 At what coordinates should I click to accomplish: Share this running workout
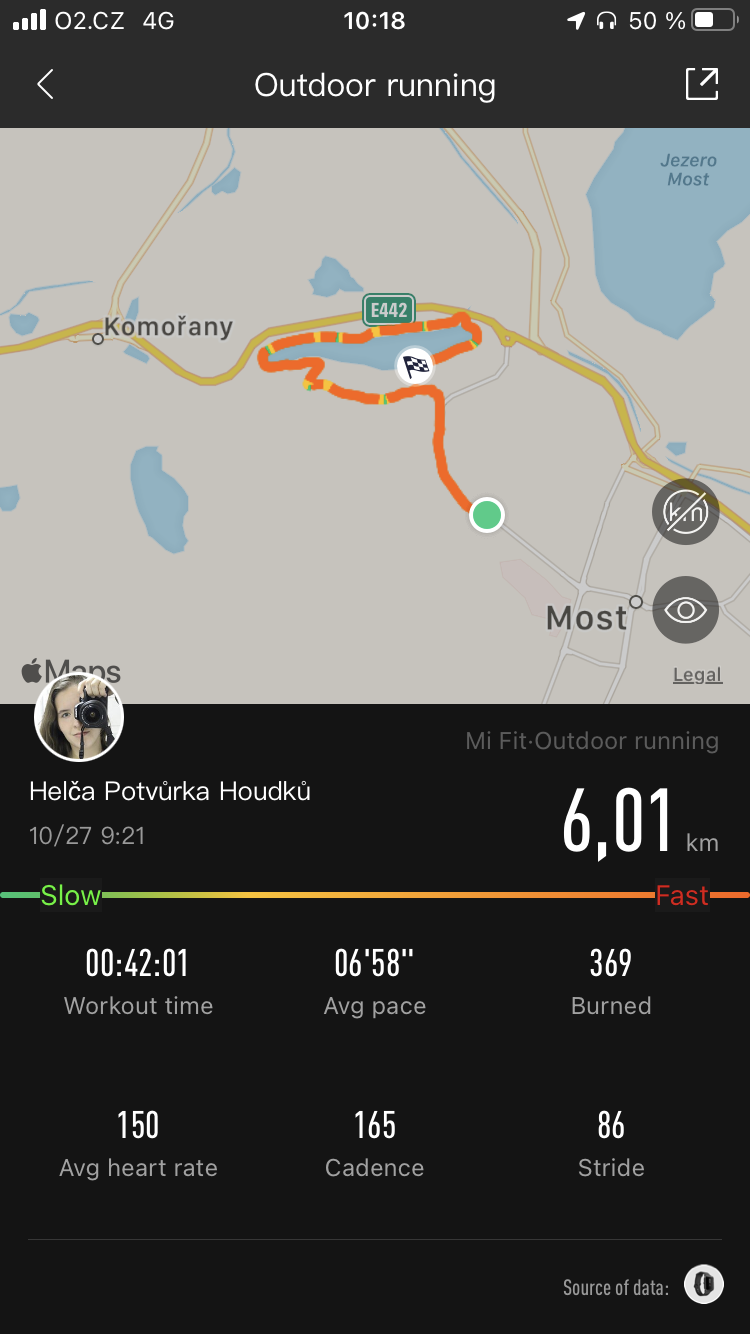click(702, 84)
